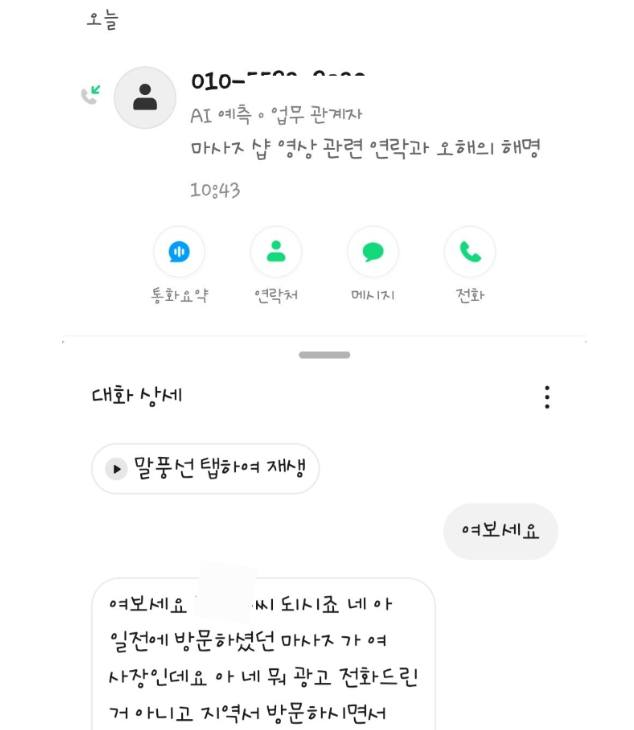Open the 통화요약 call summary
Image resolution: width=634 pixels, height=730 pixels.
(179, 252)
